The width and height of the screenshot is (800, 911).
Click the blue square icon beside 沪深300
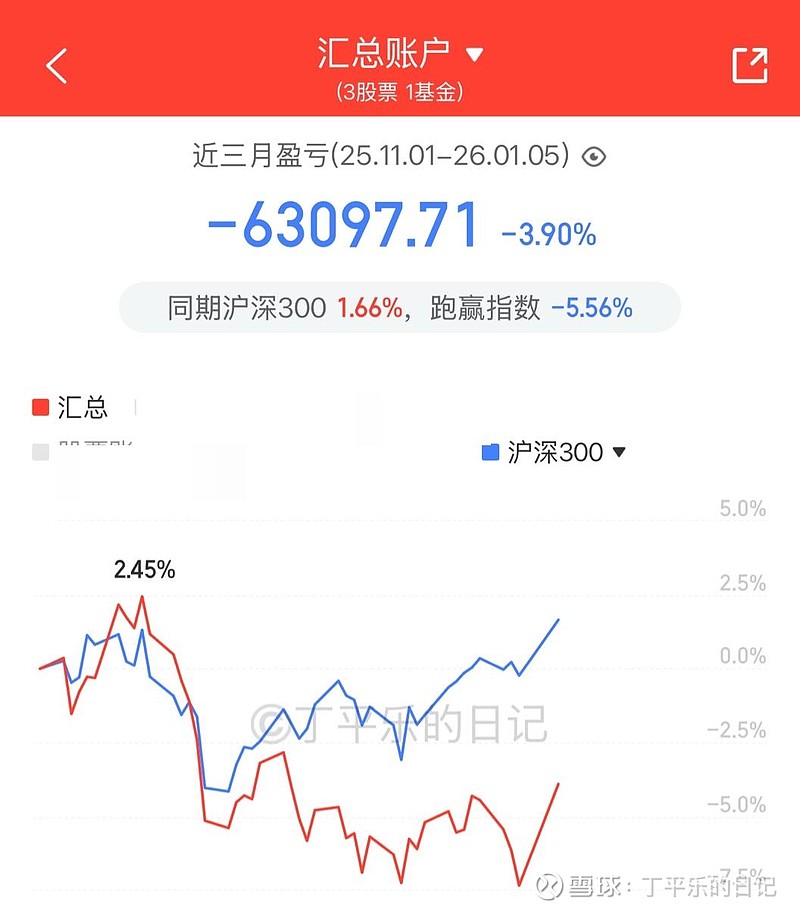tap(487, 452)
